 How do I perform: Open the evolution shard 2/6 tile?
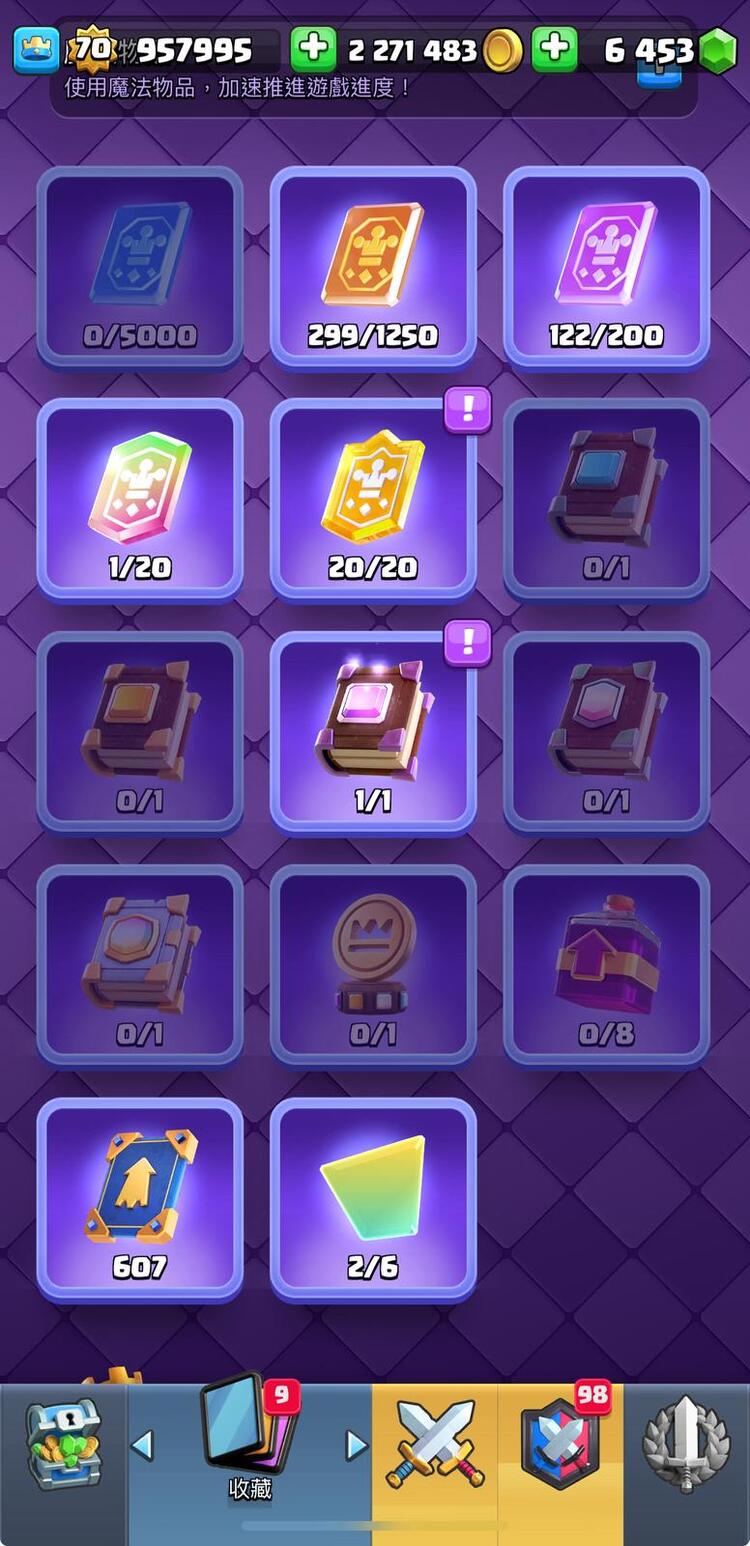point(373,1199)
